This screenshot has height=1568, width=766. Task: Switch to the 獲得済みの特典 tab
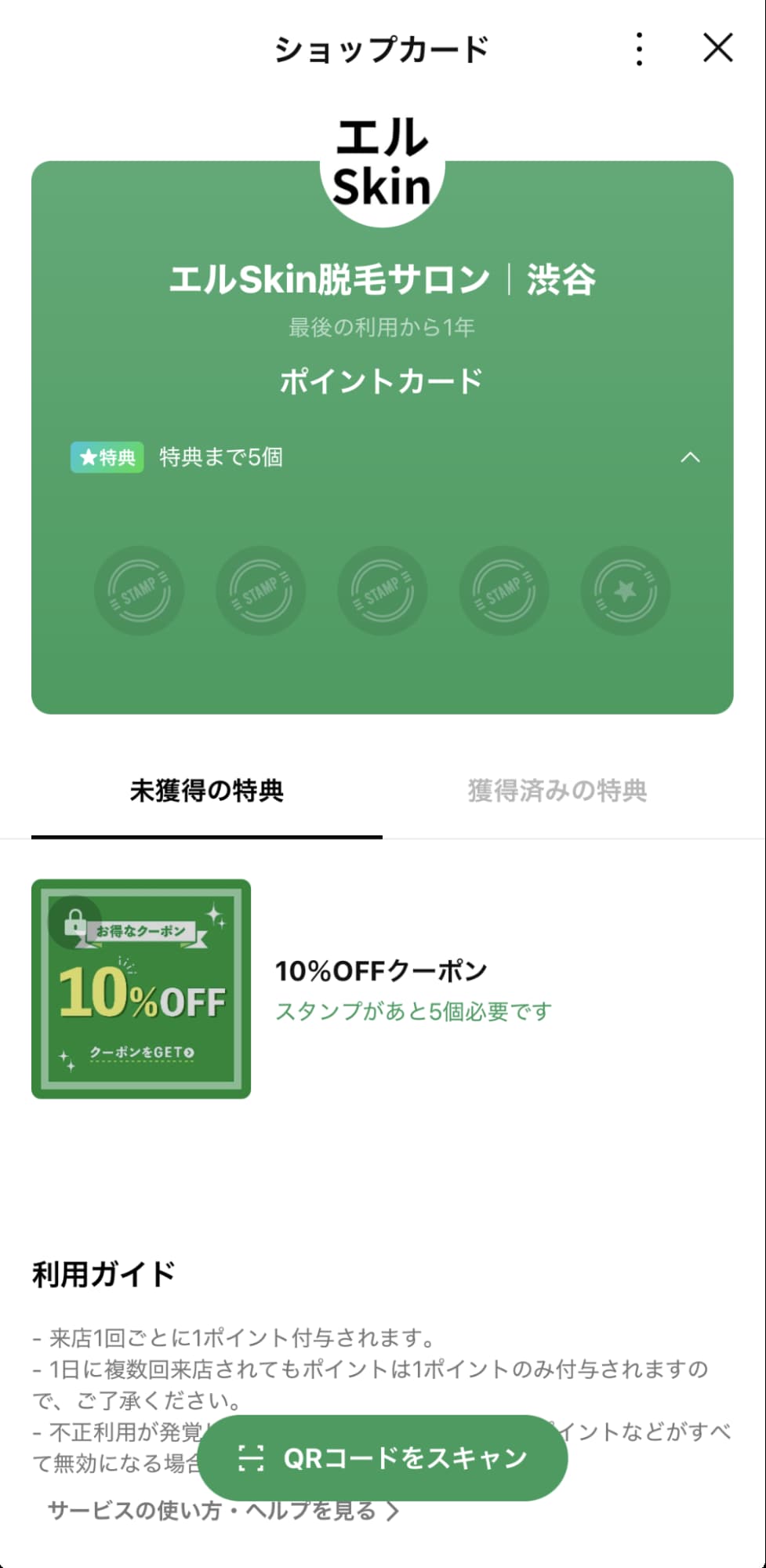click(x=557, y=791)
